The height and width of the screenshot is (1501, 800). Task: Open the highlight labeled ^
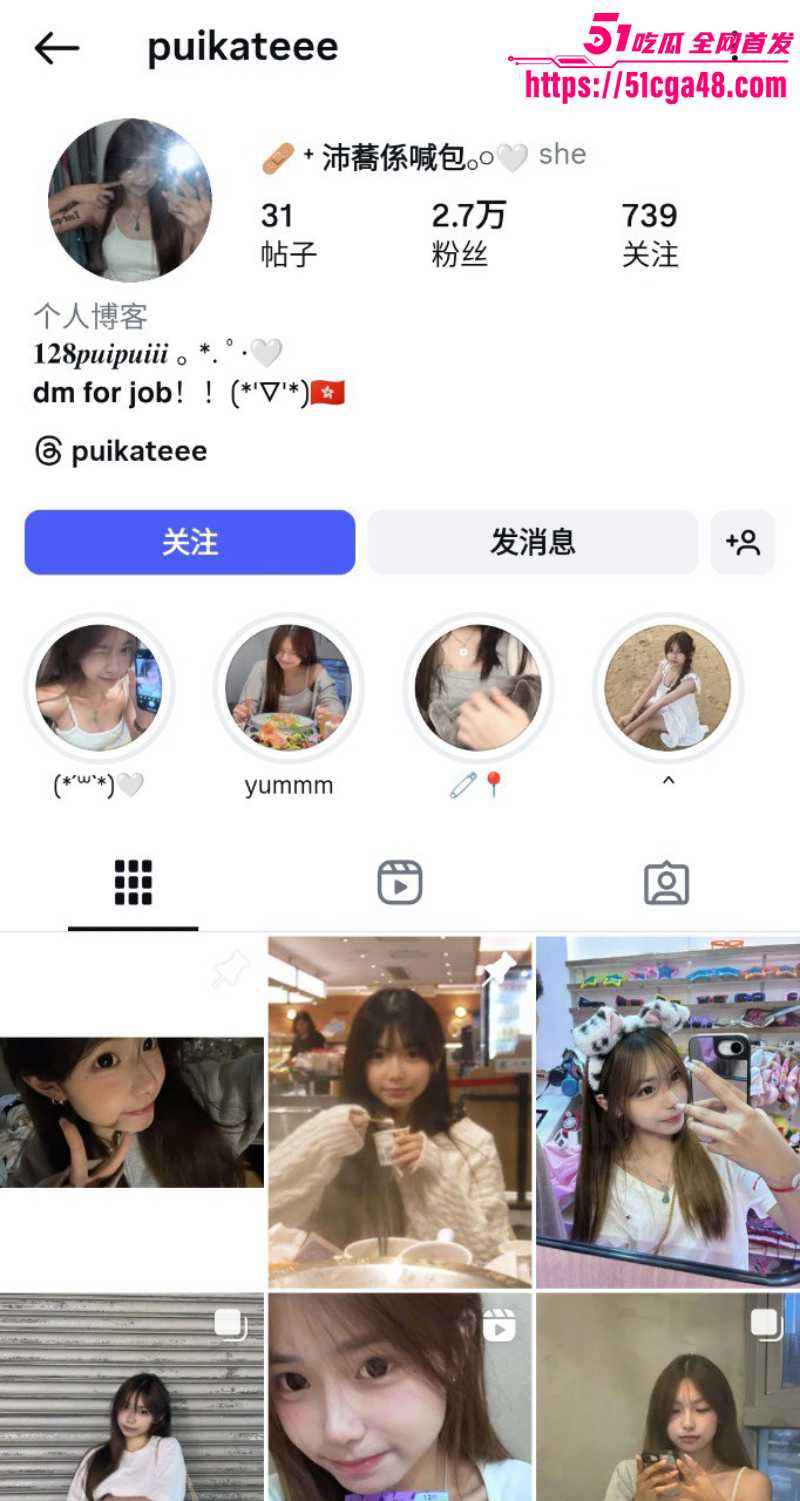tap(668, 688)
